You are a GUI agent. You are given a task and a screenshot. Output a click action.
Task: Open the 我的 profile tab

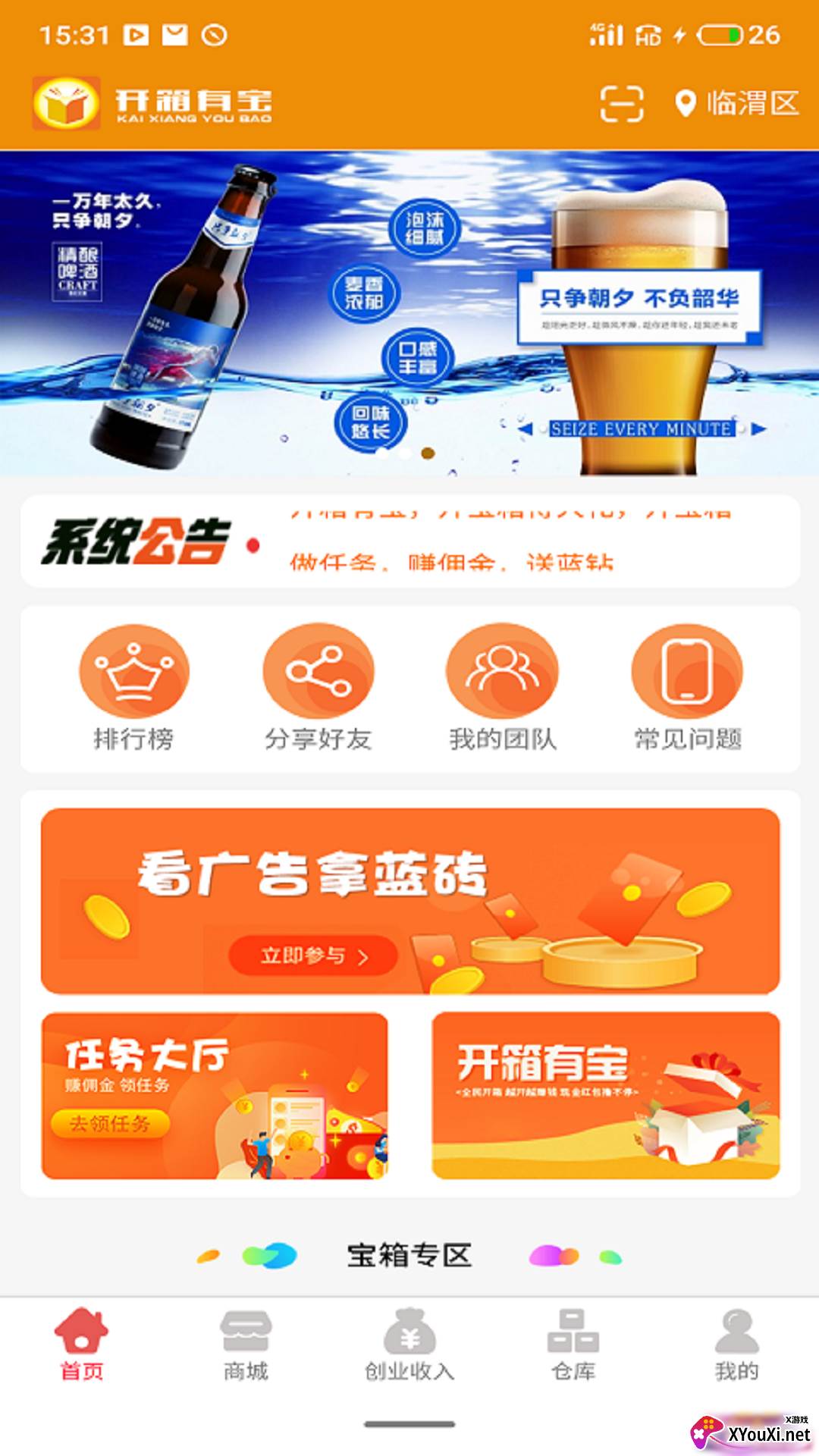(x=736, y=1344)
